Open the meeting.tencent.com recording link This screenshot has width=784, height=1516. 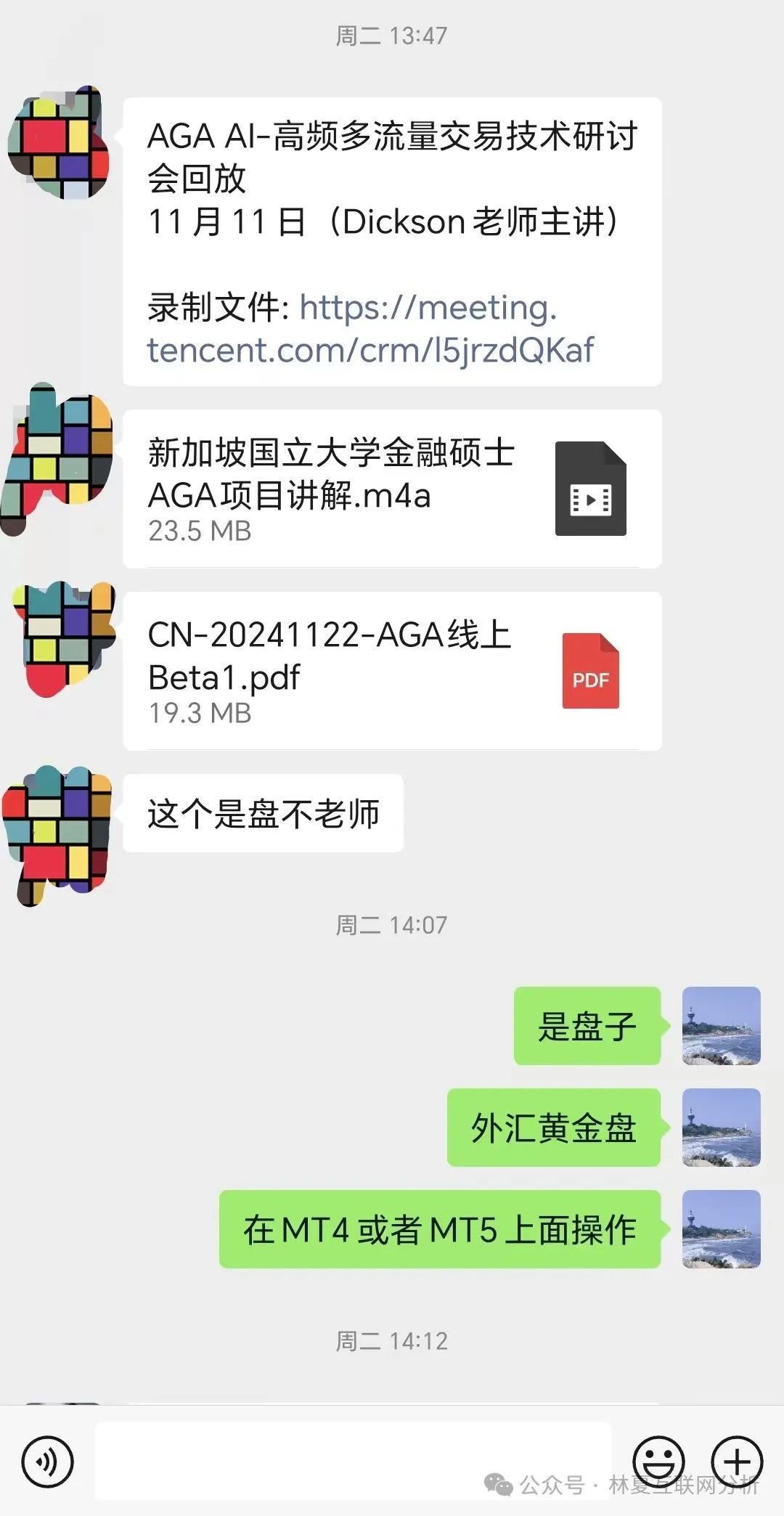point(370,329)
